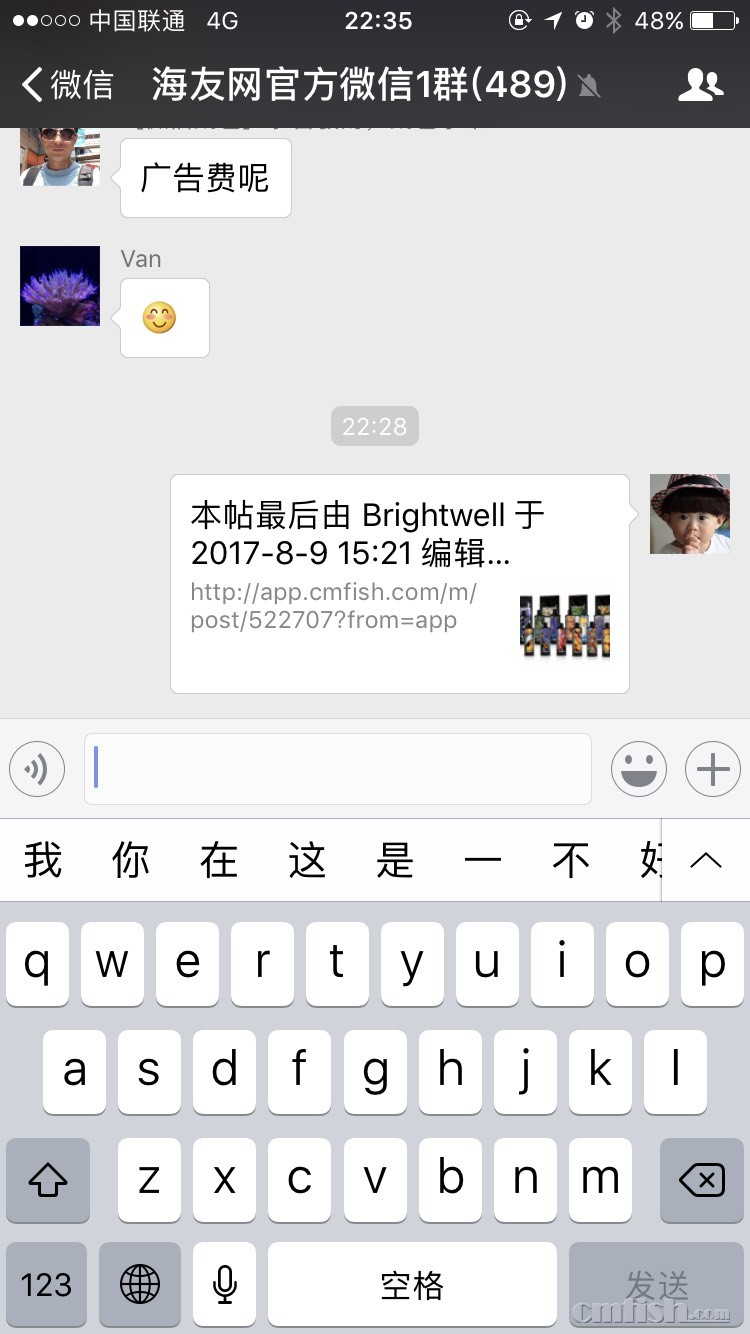Expand the candidate word list
Image resolution: width=750 pixels, height=1334 pixels.
706,860
